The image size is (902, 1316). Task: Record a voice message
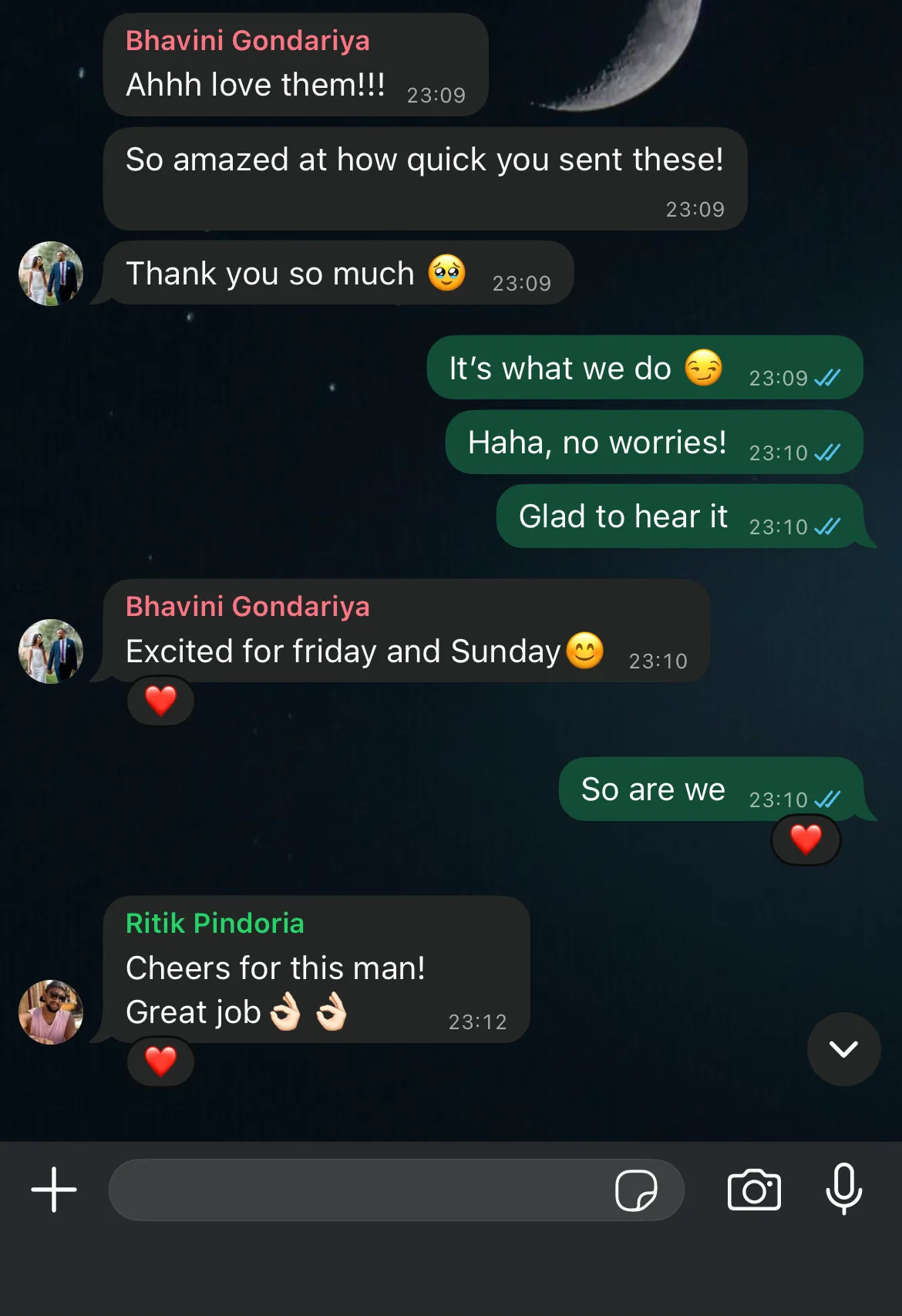[x=843, y=1188]
